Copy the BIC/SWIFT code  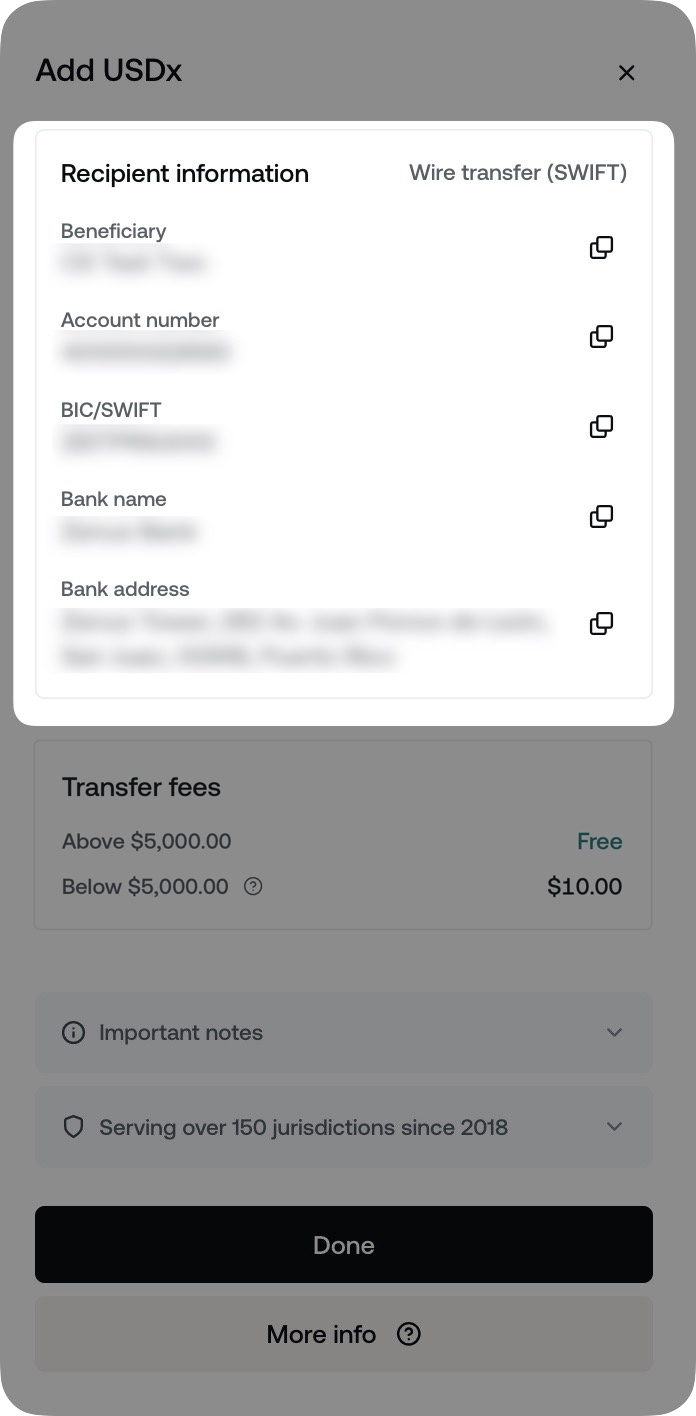[x=601, y=426]
